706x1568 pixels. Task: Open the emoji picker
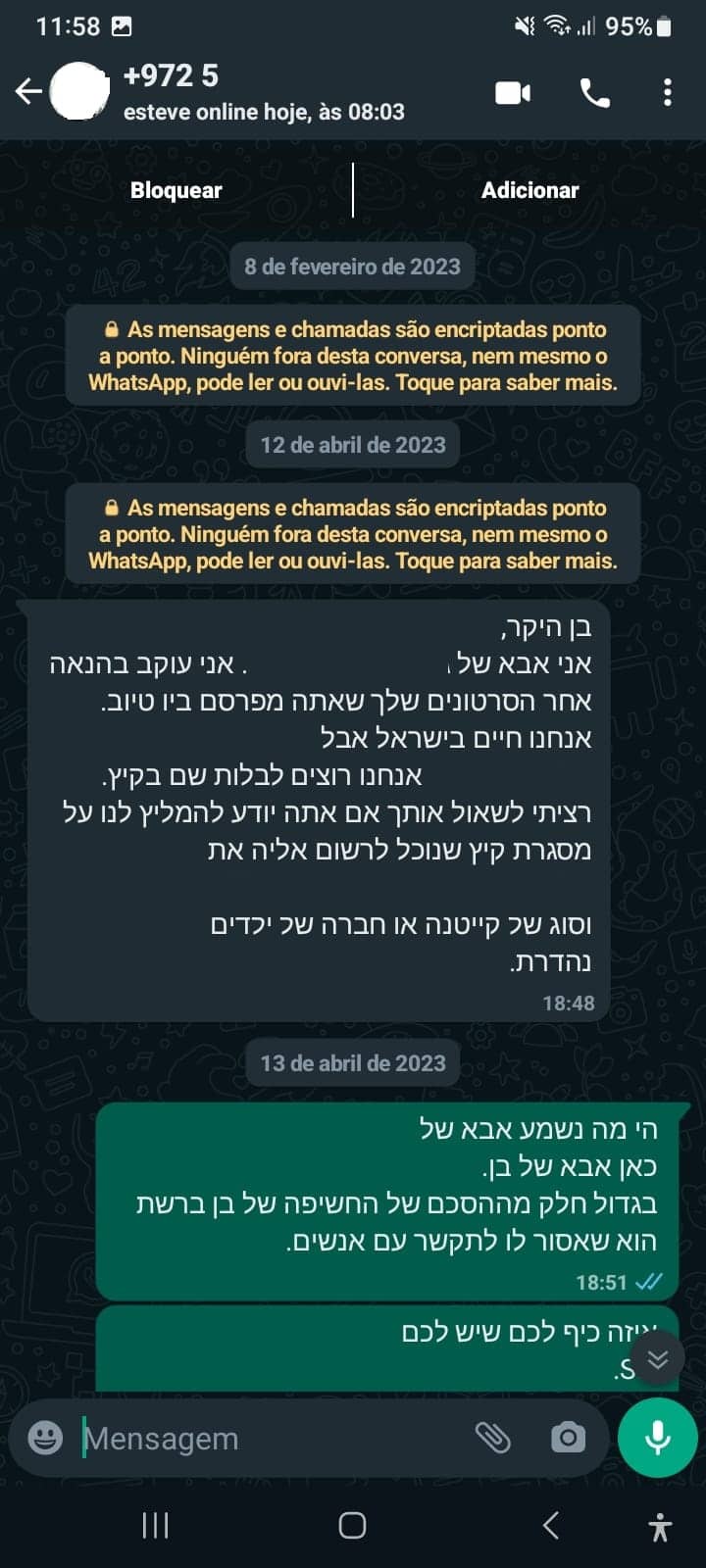(45, 1438)
